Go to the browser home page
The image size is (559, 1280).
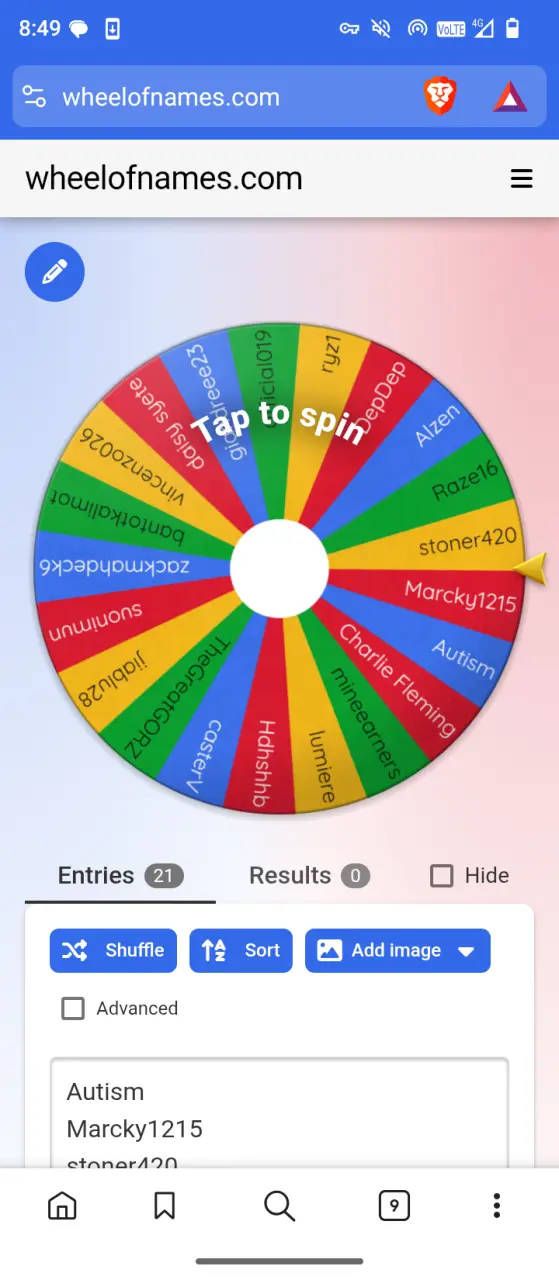coord(62,1206)
